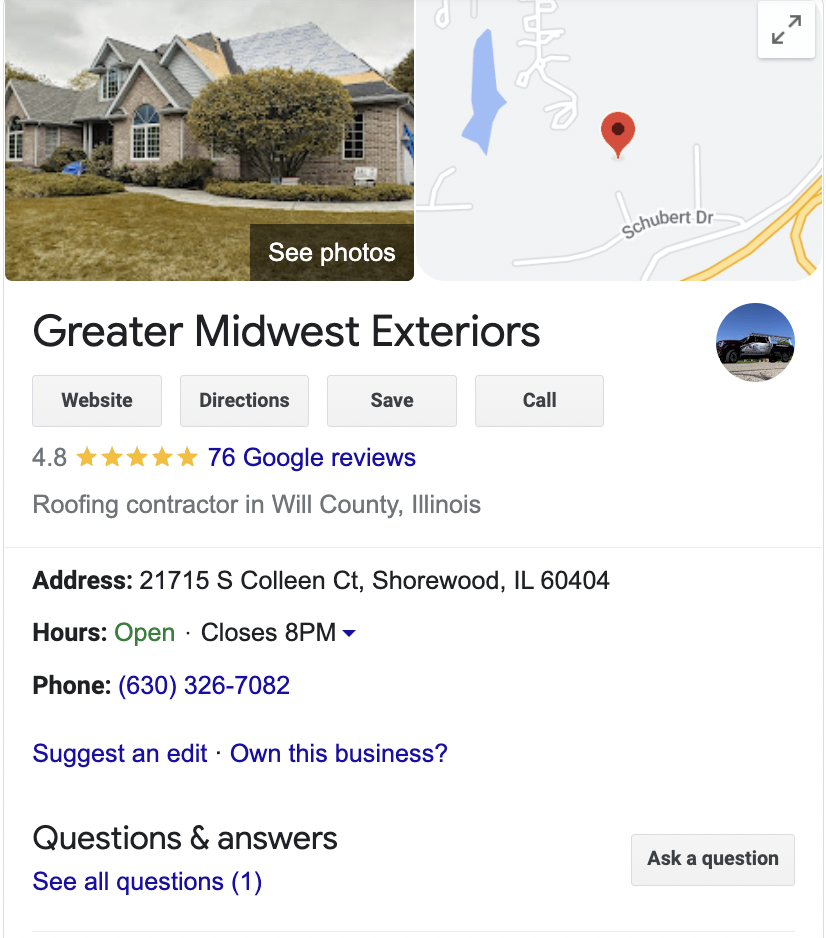
Task: Save this business listing
Action: point(391,400)
